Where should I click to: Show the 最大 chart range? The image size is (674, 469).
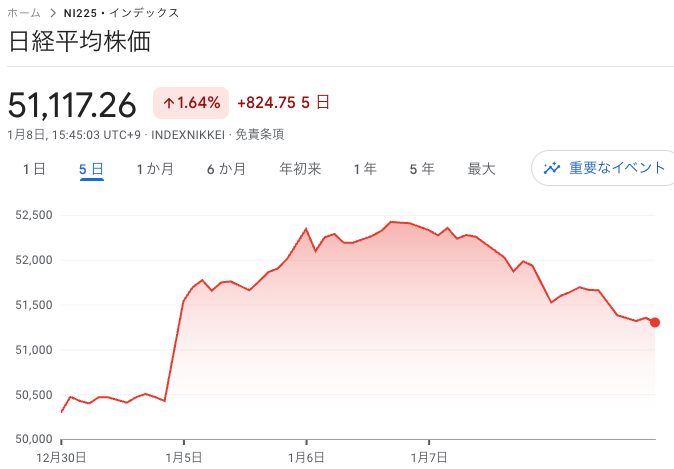point(481,169)
